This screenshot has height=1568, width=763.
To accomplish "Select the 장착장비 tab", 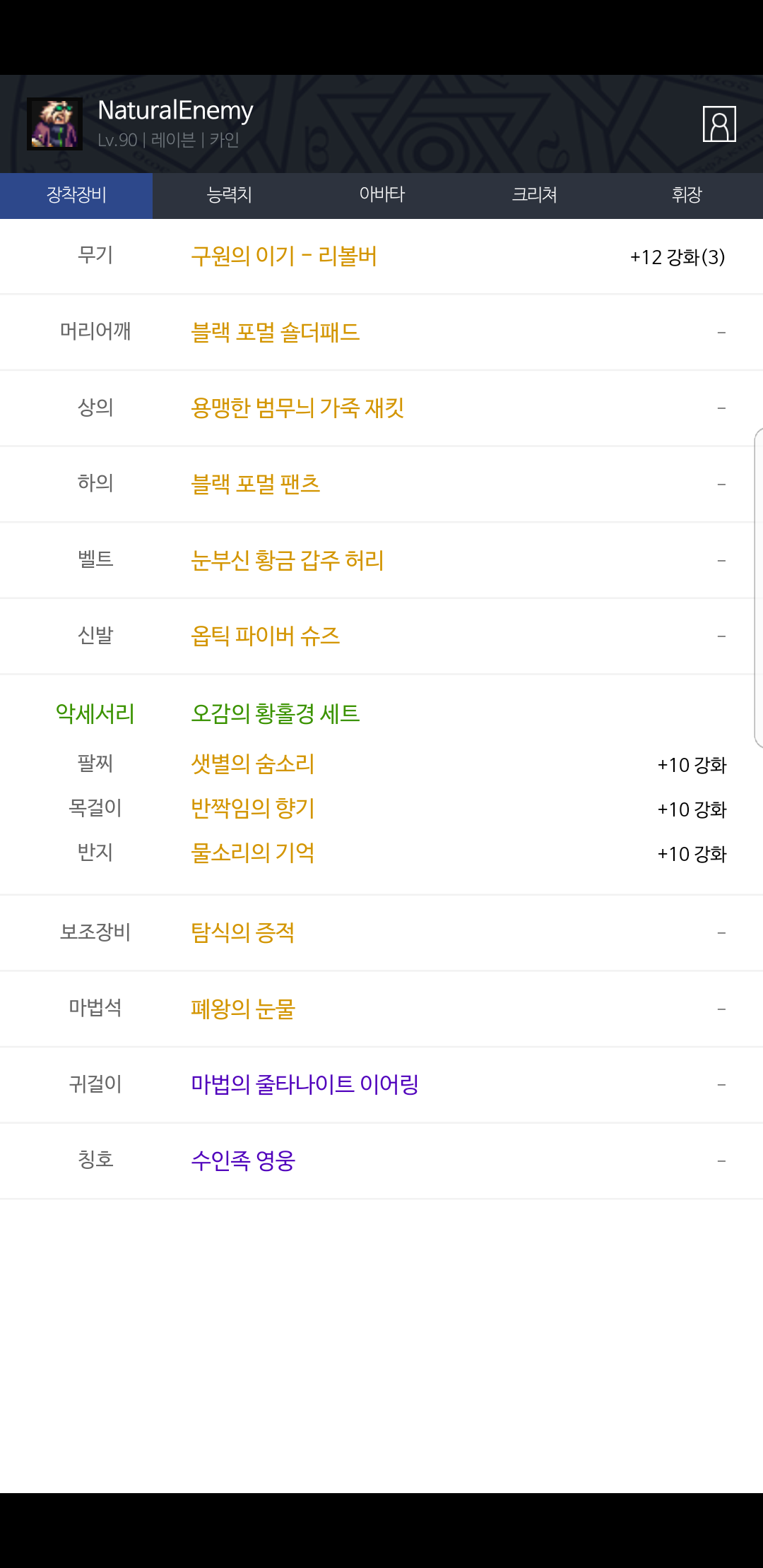I will 76,195.
